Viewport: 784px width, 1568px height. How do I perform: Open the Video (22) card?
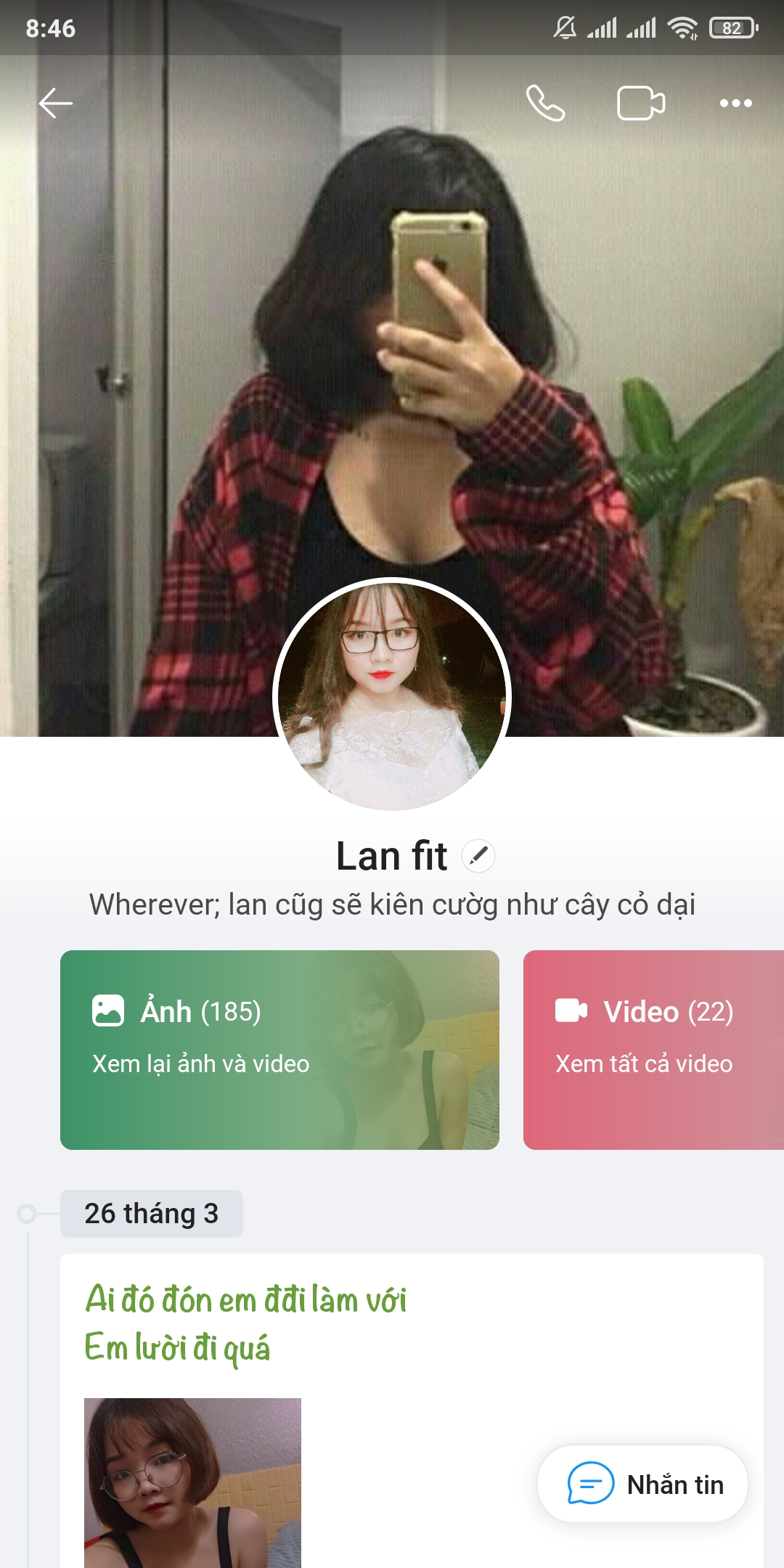click(653, 1050)
